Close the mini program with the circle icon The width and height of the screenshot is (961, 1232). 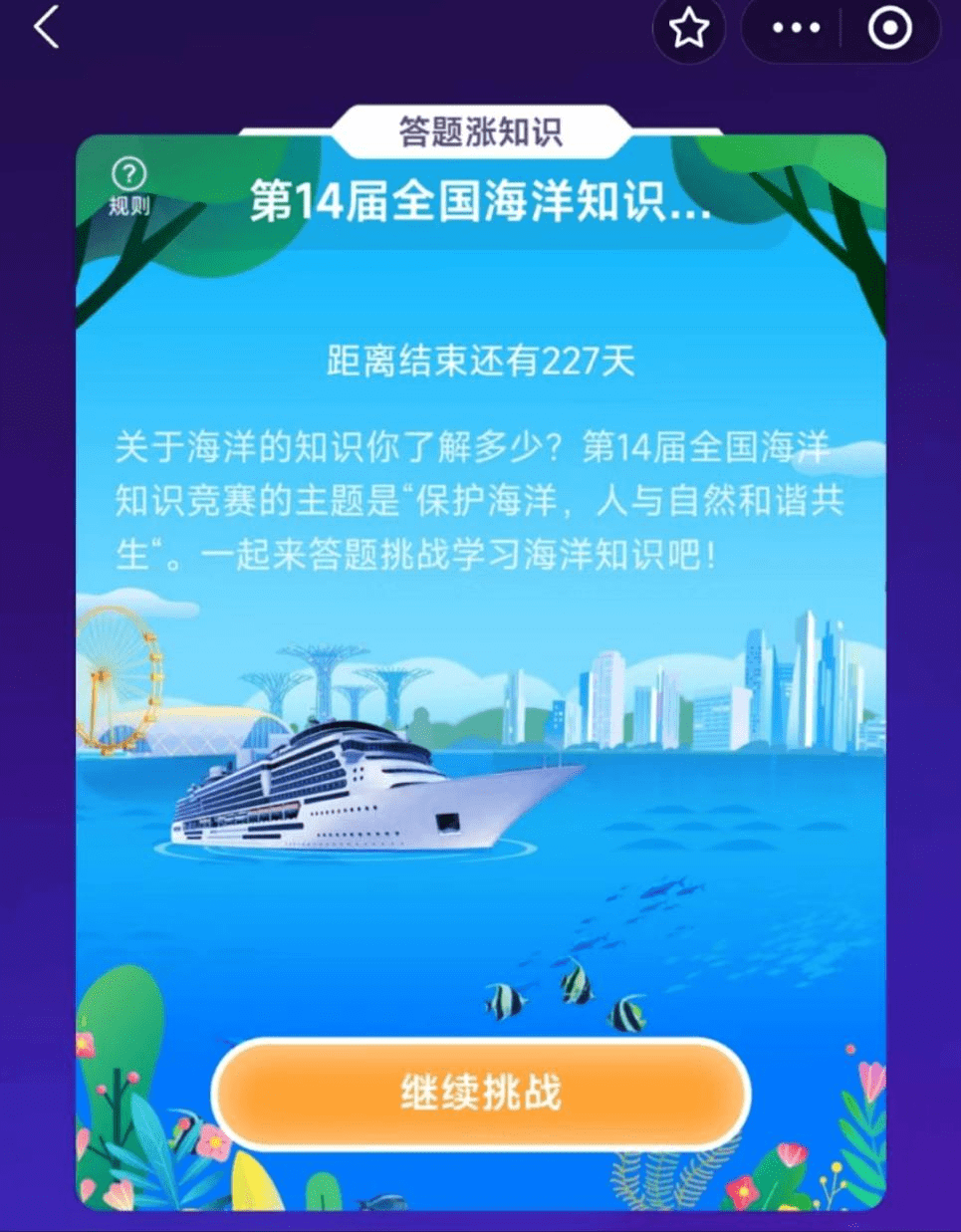(889, 29)
